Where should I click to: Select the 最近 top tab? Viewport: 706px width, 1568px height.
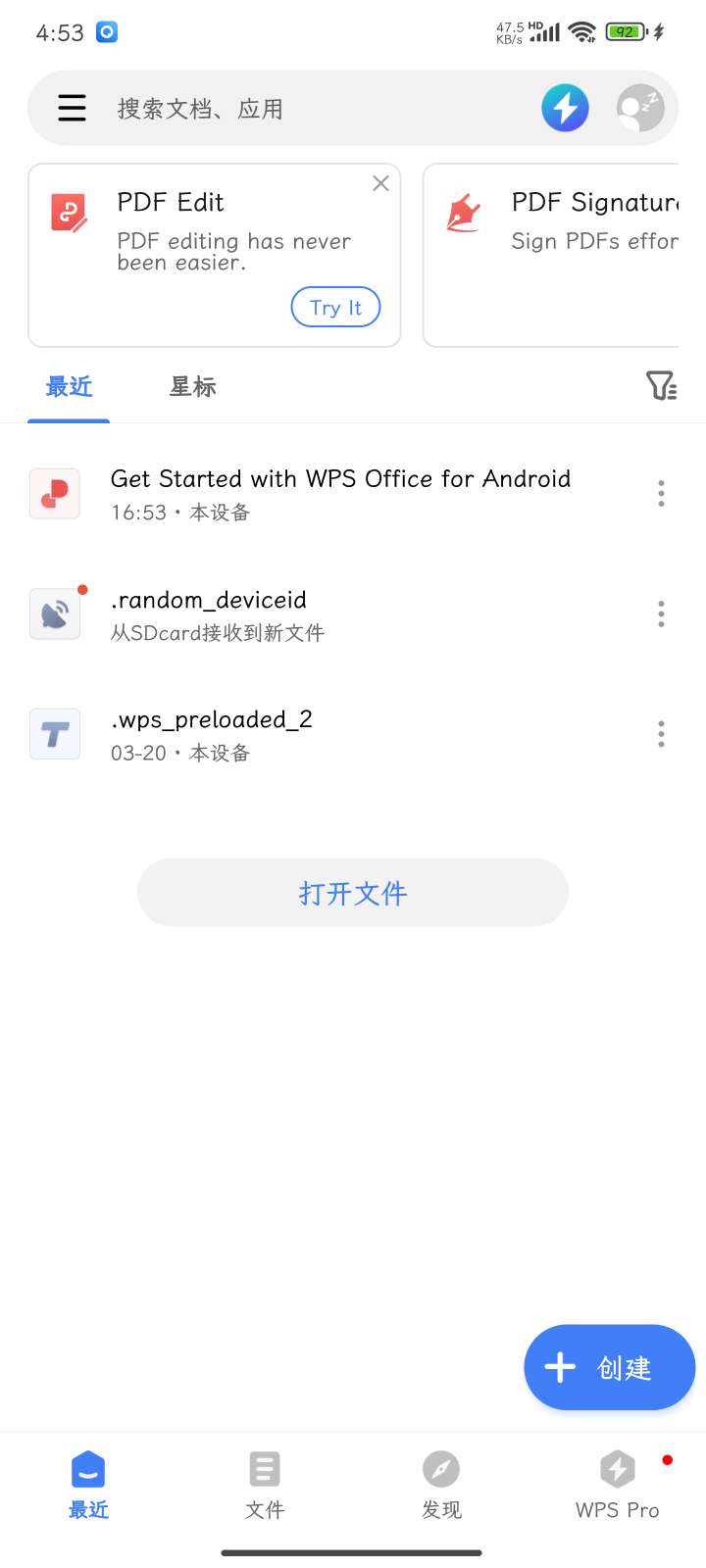pos(69,387)
